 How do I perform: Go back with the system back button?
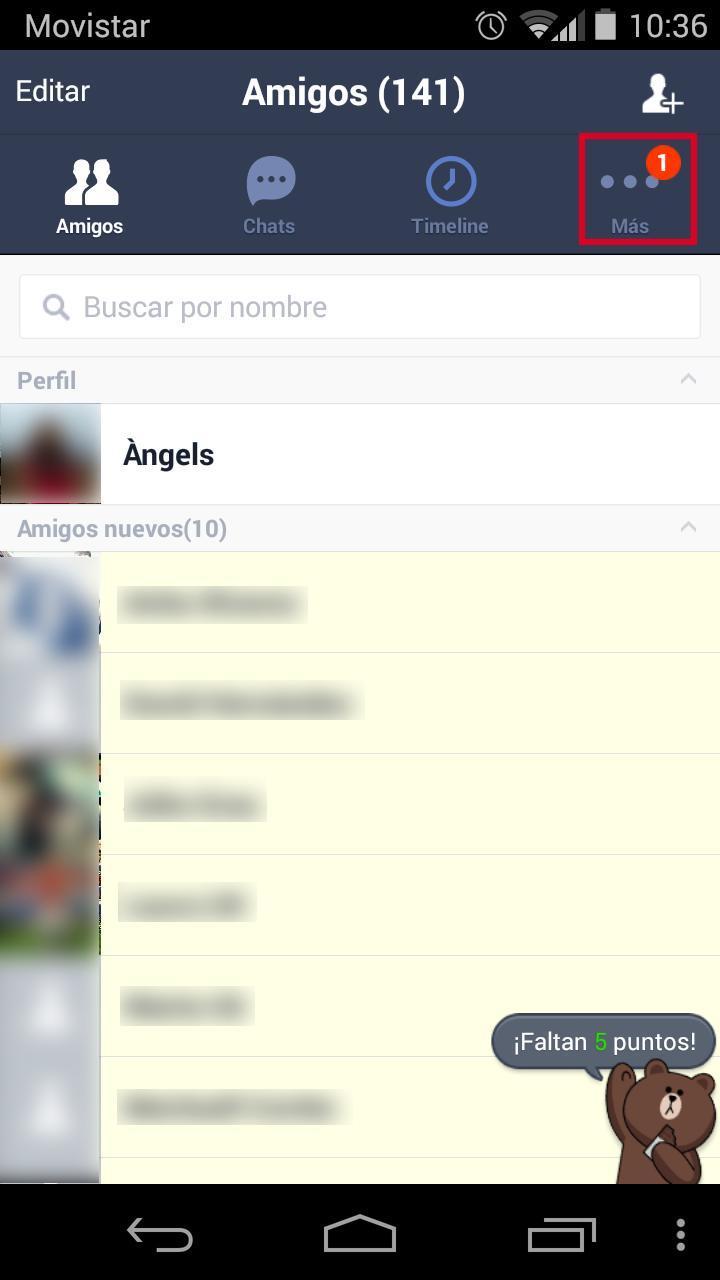click(160, 1234)
